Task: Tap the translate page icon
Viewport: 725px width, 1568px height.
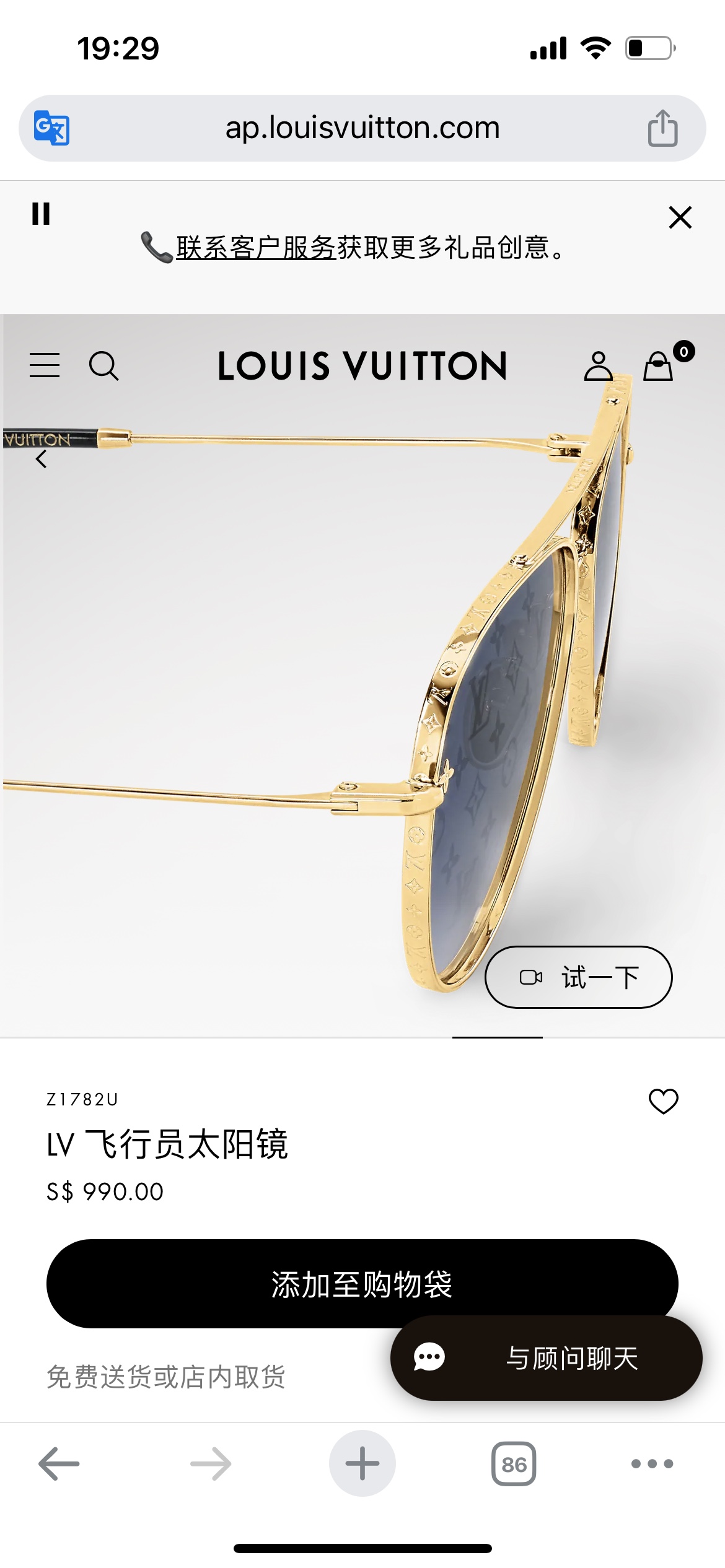Action: [51, 128]
